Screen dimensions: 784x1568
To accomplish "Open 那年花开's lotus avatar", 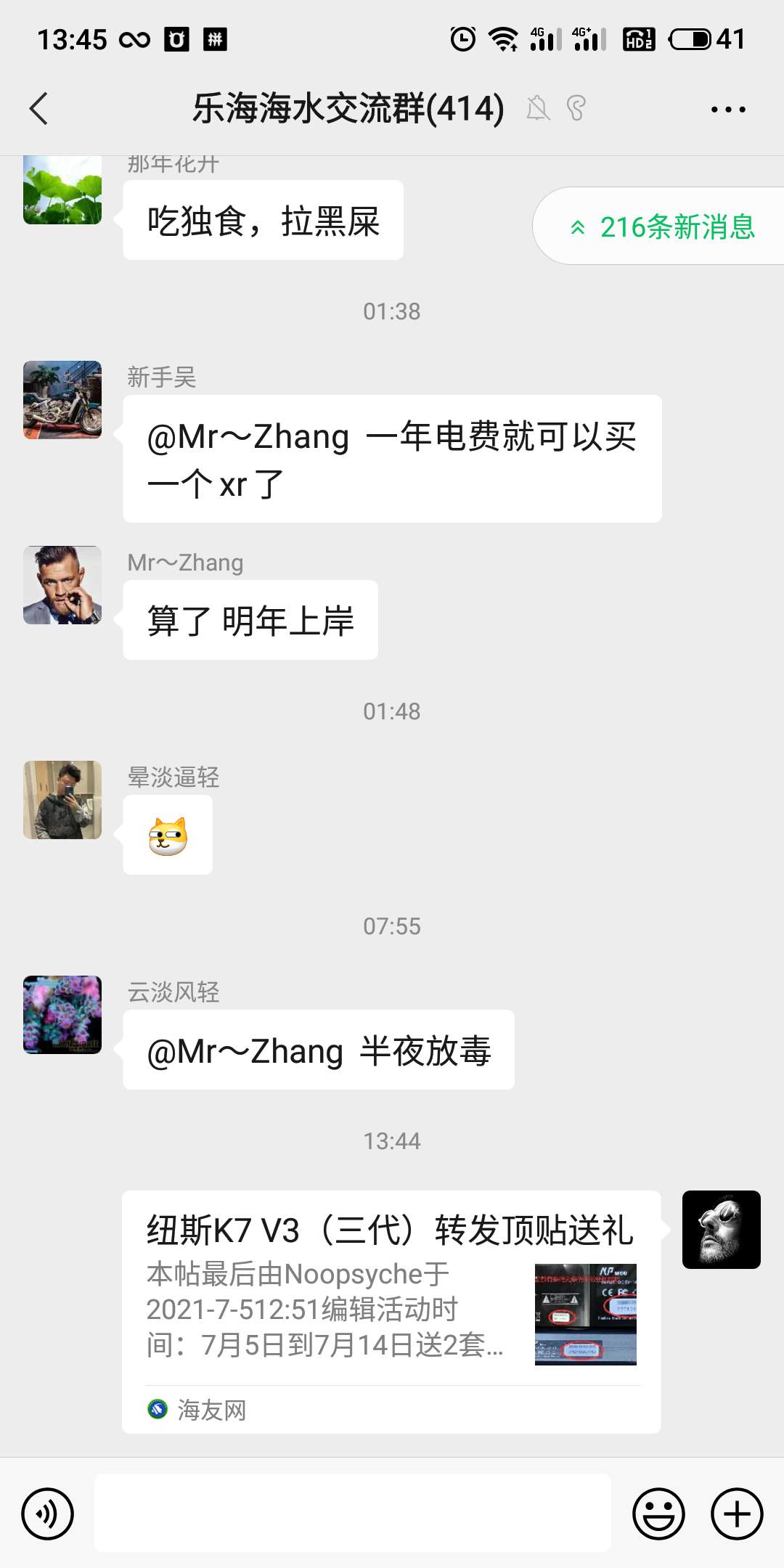I will coord(62,190).
